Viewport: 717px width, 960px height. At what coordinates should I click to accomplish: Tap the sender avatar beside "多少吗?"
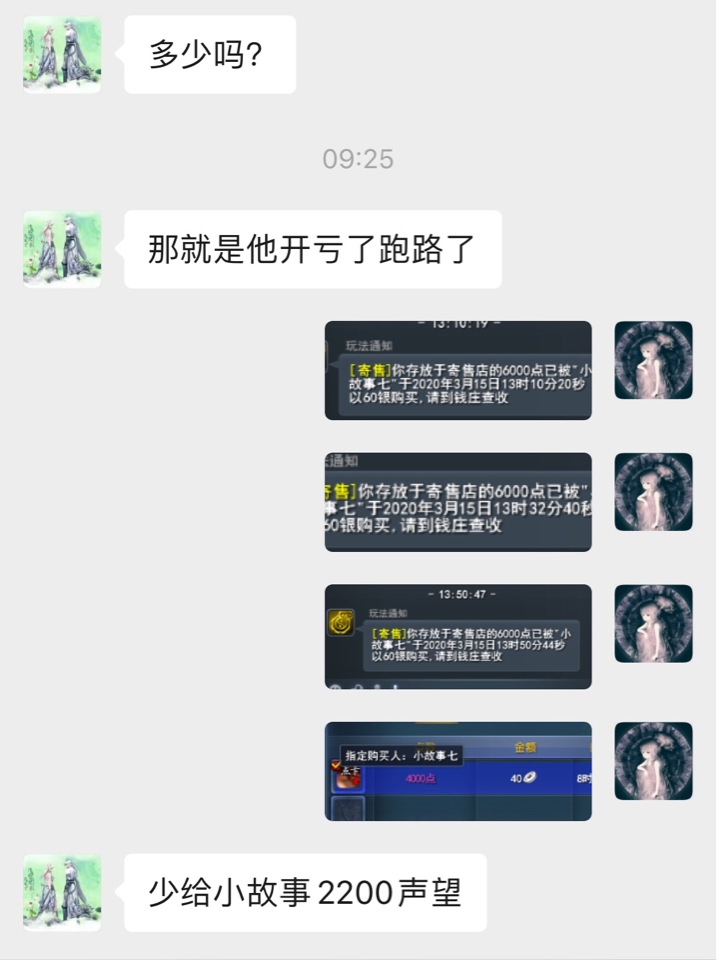(62, 55)
